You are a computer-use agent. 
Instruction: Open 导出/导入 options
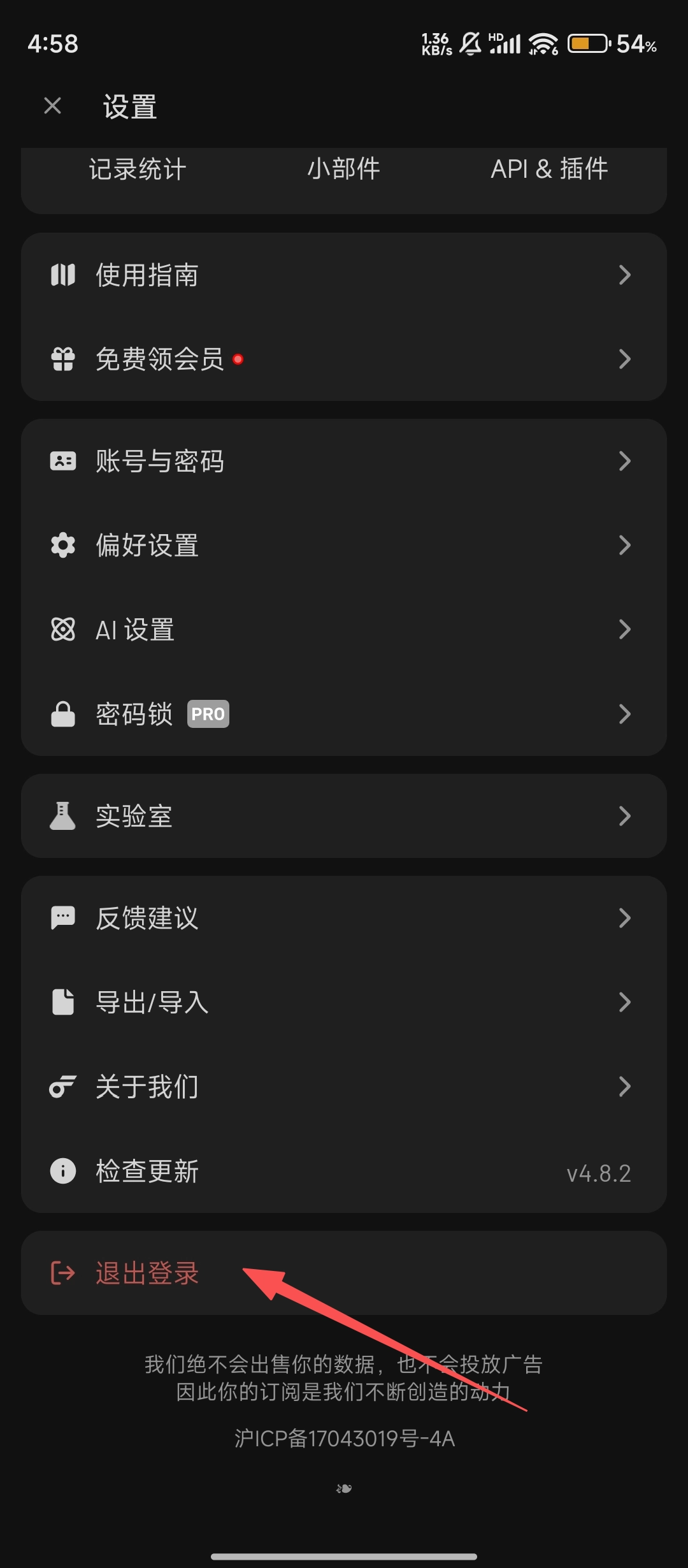pyautogui.click(x=344, y=1002)
